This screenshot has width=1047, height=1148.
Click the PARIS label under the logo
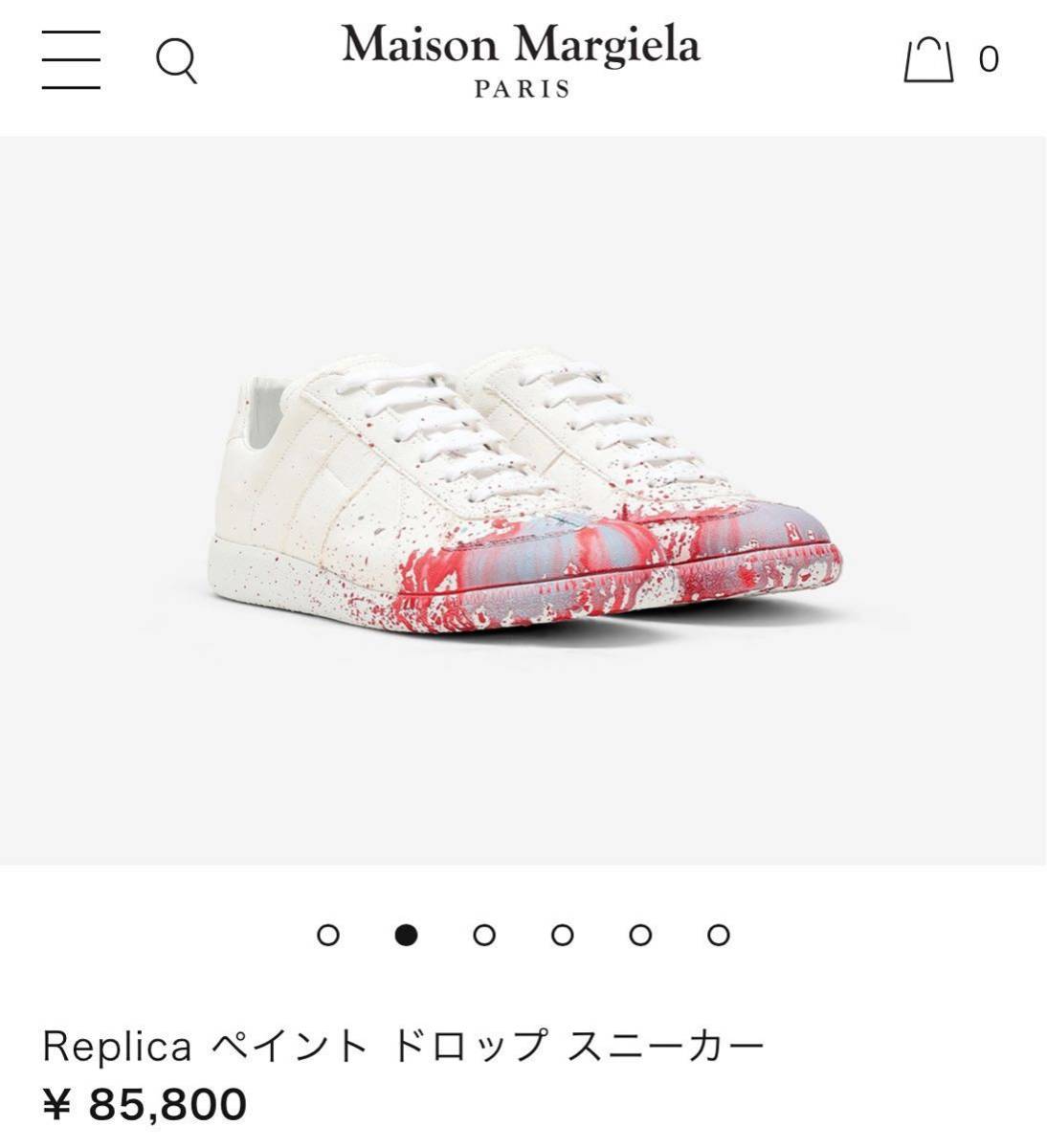[x=523, y=88]
